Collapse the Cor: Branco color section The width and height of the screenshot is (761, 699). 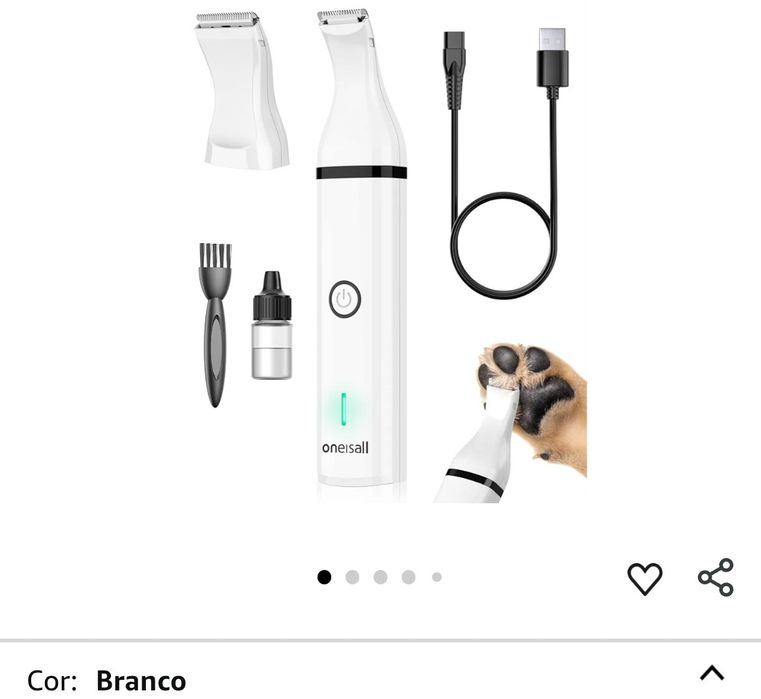711,673
